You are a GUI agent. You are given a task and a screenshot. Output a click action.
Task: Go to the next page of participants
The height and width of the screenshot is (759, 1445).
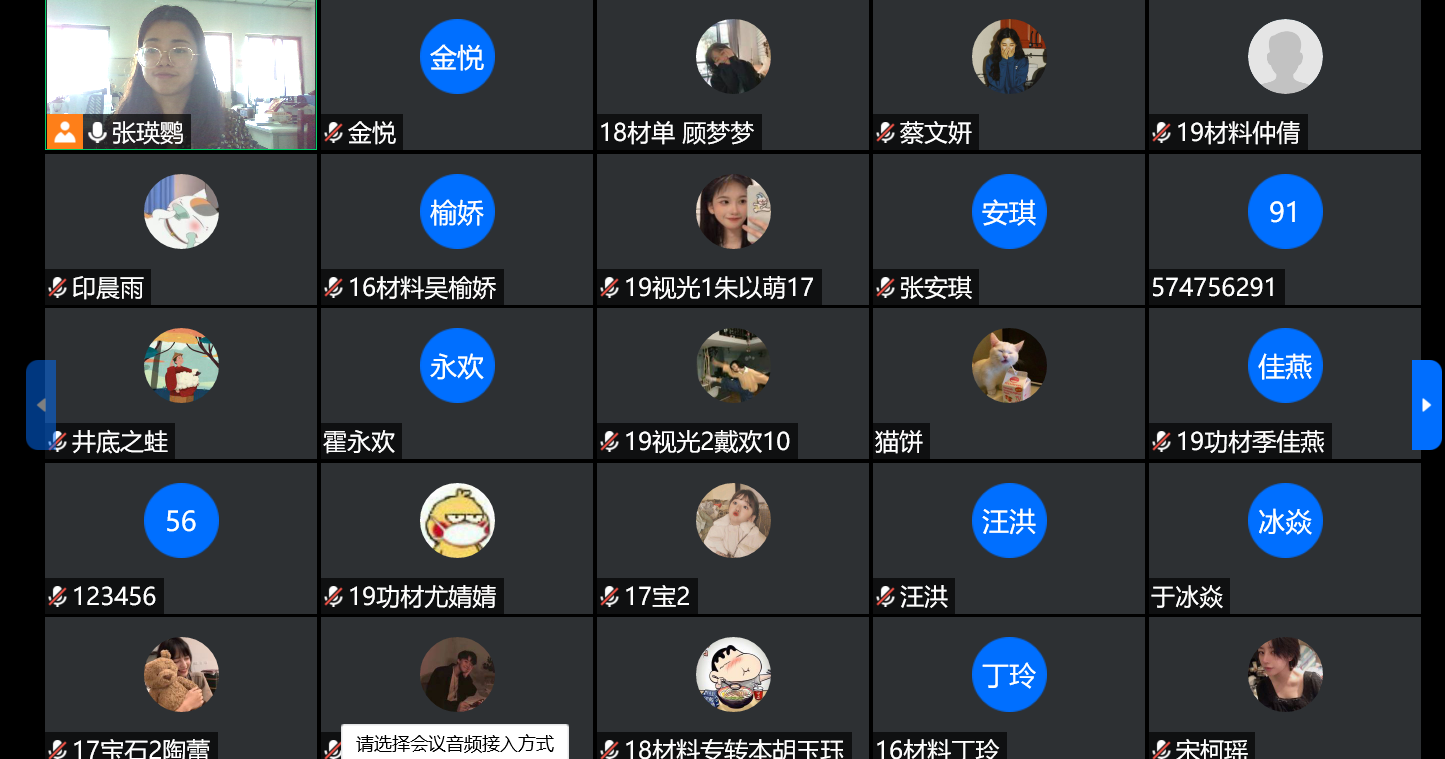1426,405
